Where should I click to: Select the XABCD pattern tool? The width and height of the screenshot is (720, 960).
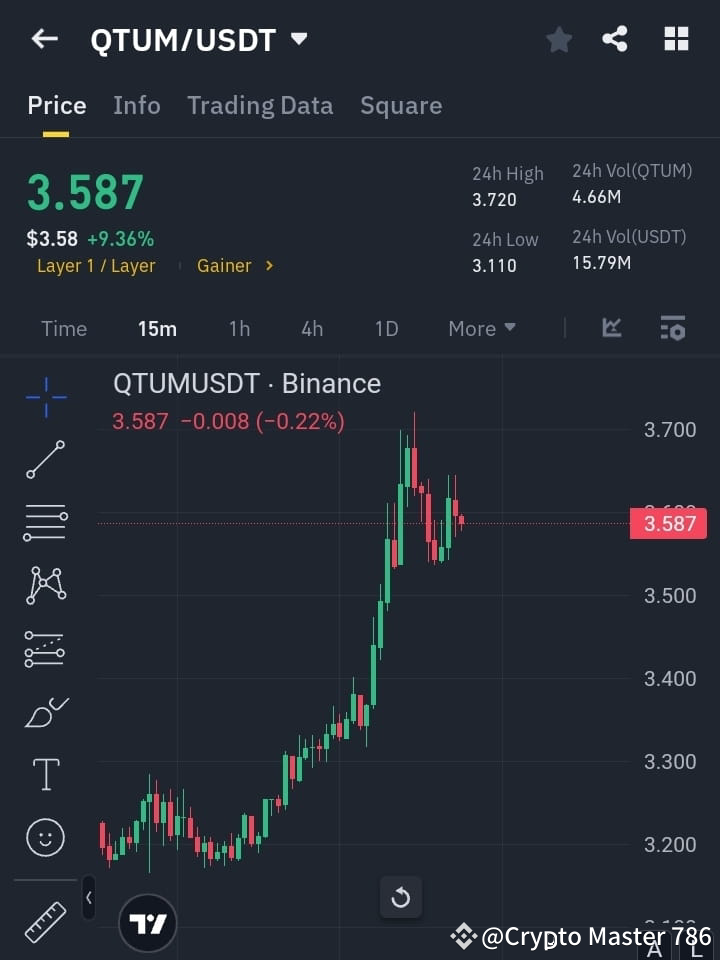click(x=45, y=586)
